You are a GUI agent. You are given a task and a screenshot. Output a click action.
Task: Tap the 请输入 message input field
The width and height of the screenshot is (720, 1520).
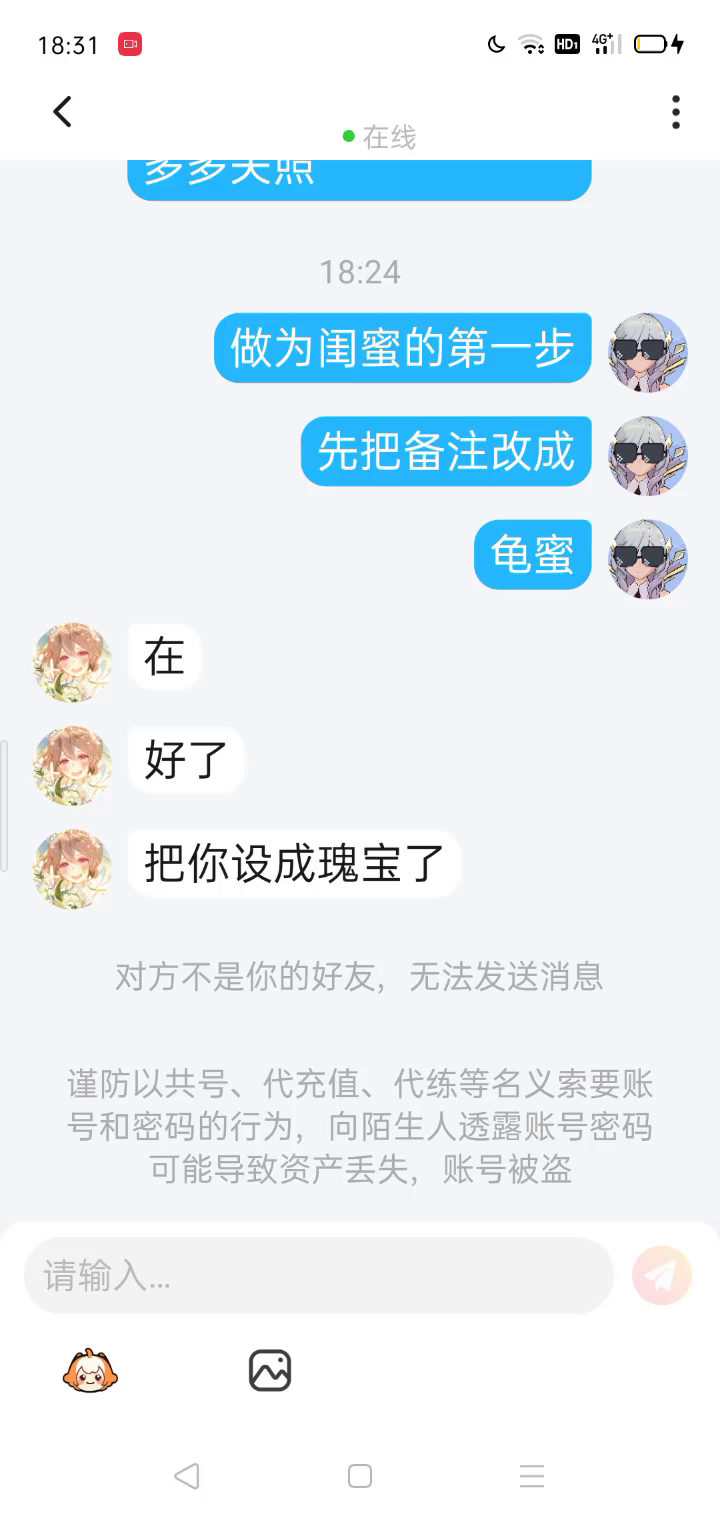[318, 1276]
